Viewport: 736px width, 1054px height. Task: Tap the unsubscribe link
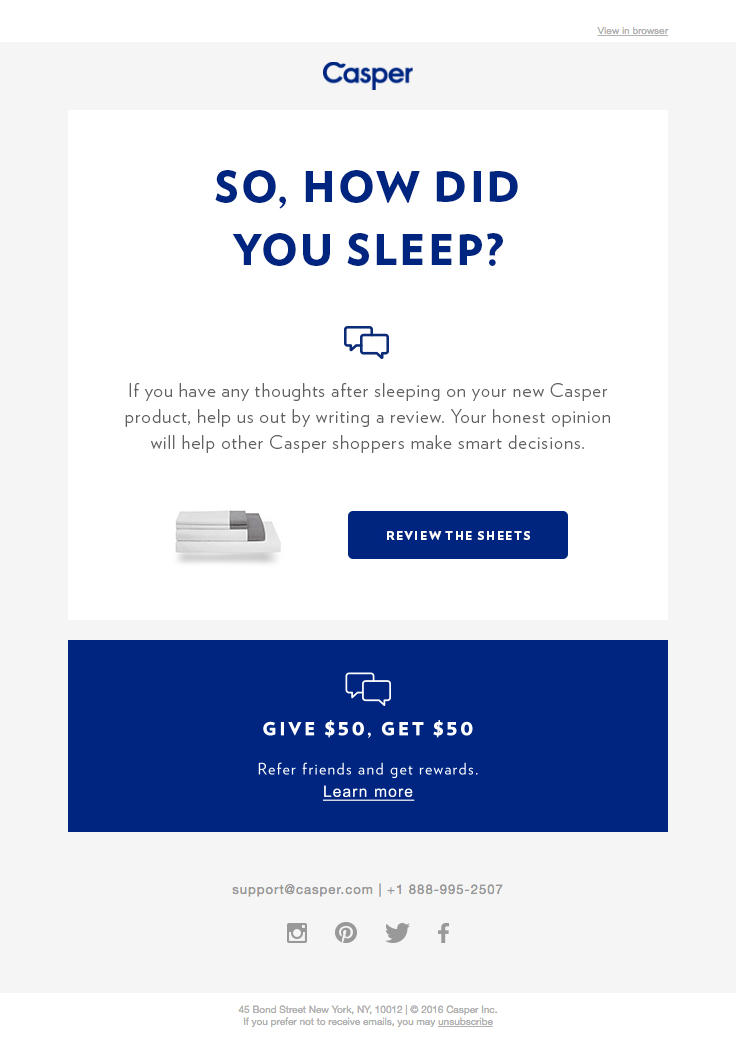point(465,1022)
